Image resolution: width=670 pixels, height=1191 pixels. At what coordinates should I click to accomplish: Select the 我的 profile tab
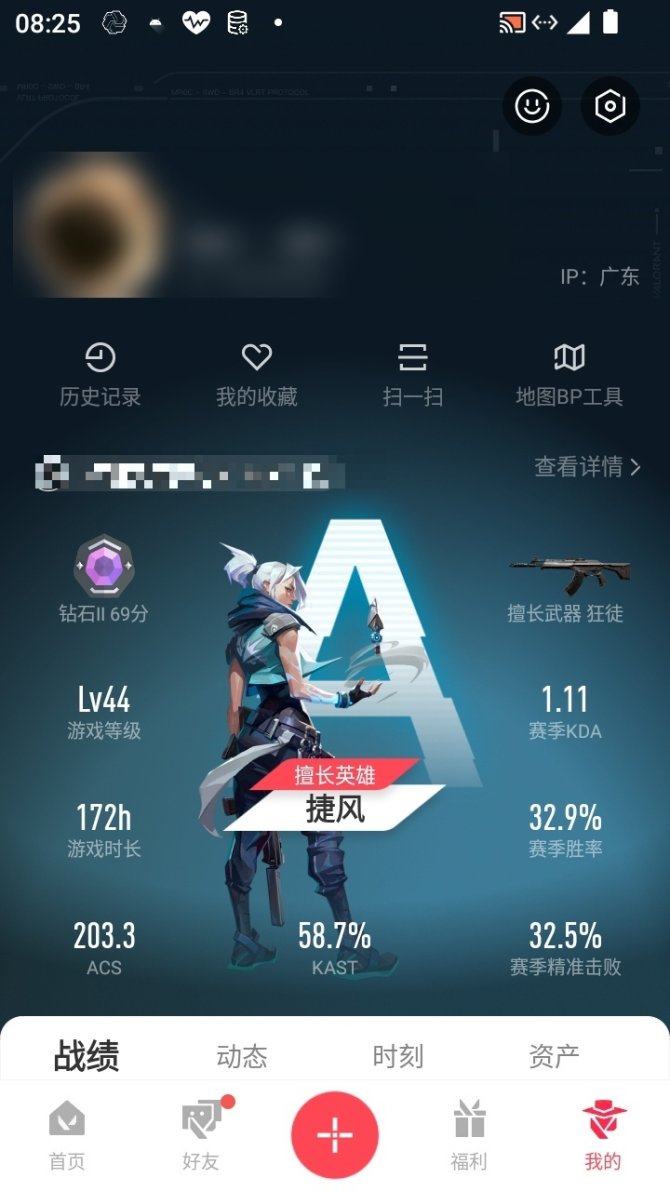tap(603, 1135)
